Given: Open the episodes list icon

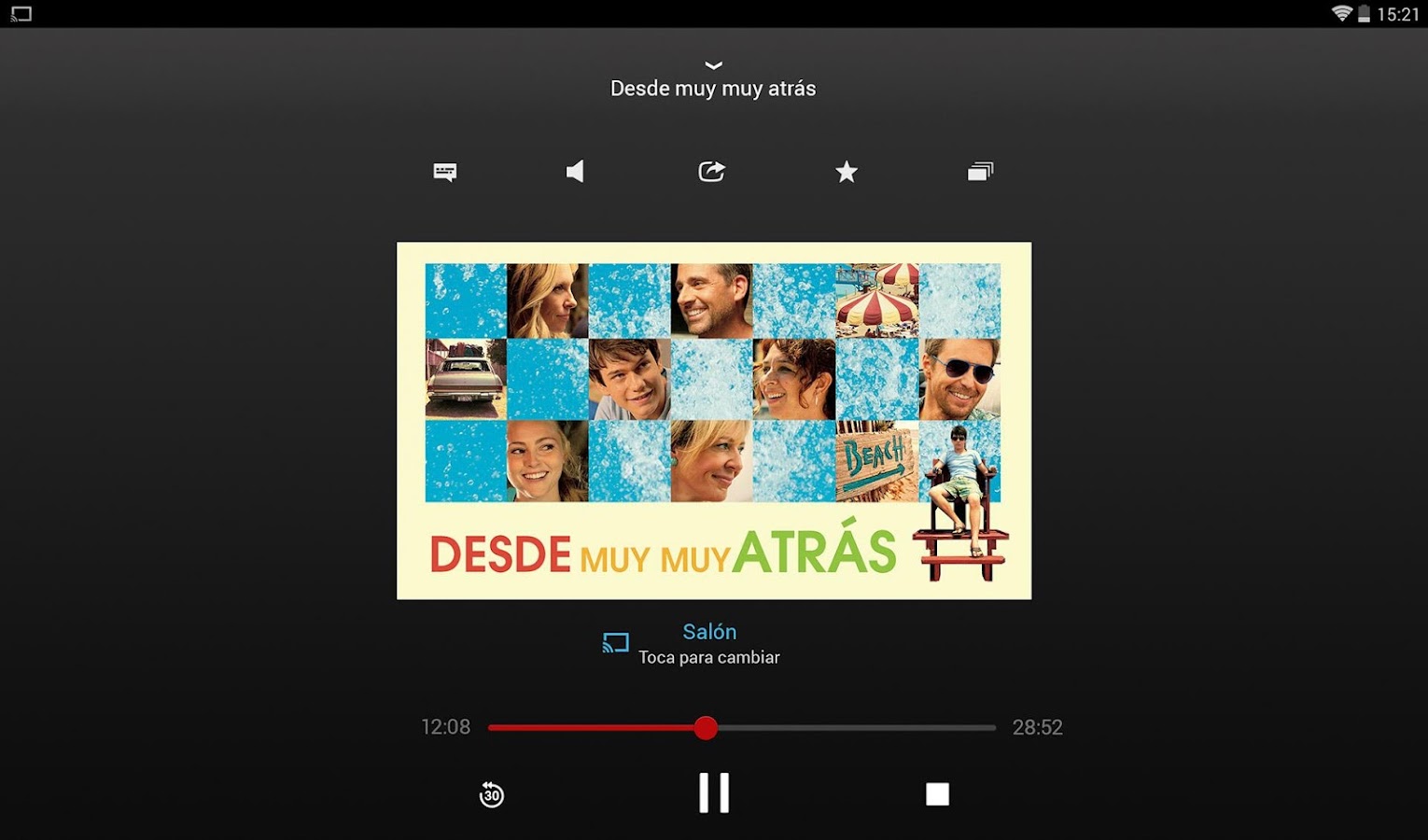Looking at the screenshot, I should (x=980, y=172).
